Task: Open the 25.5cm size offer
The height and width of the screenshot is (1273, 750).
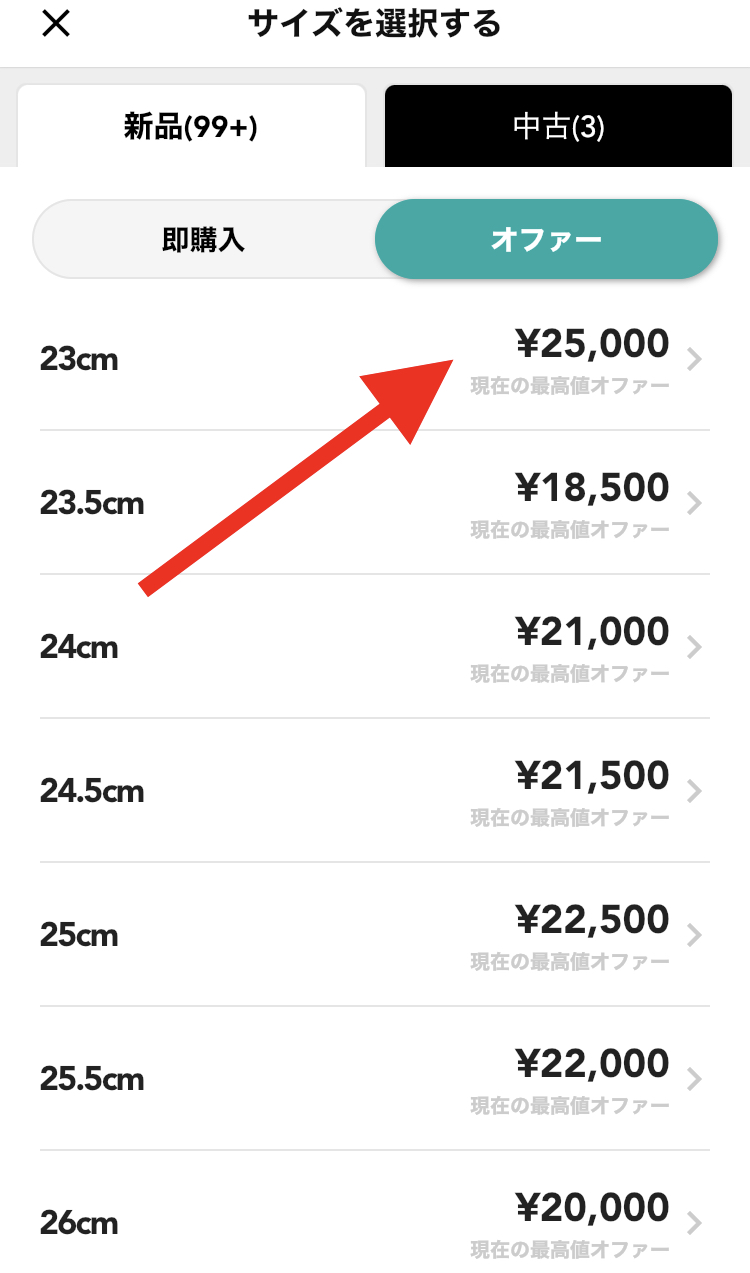Action: pos(375,1079)
